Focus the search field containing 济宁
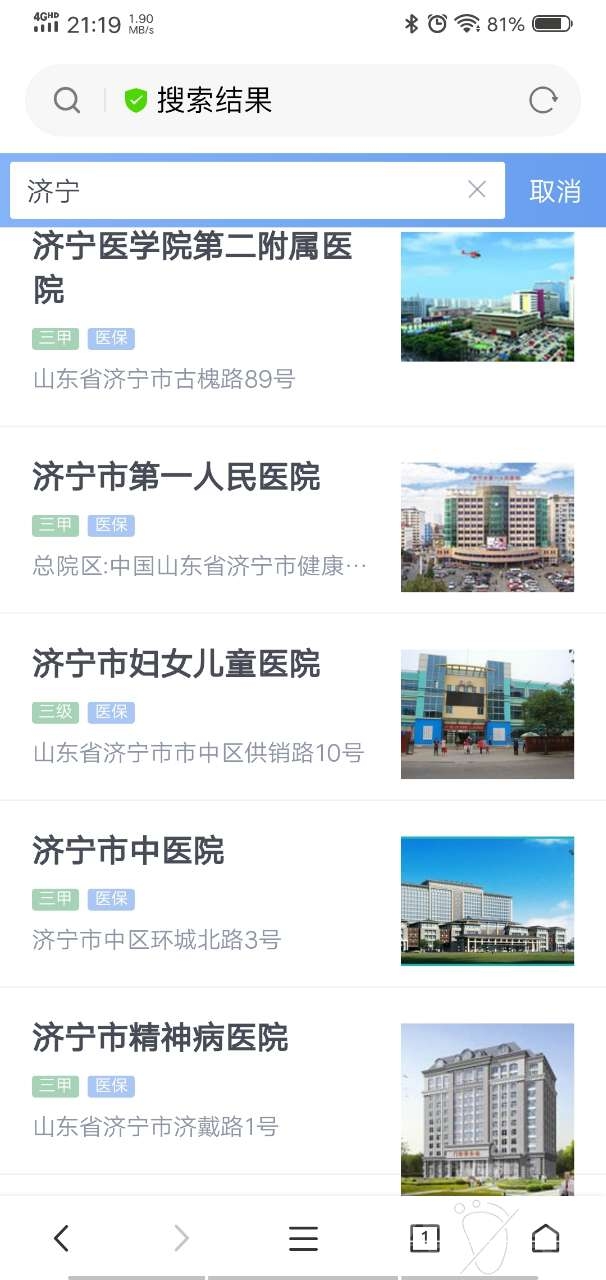 pyautogui.click(x=240, y=190)
